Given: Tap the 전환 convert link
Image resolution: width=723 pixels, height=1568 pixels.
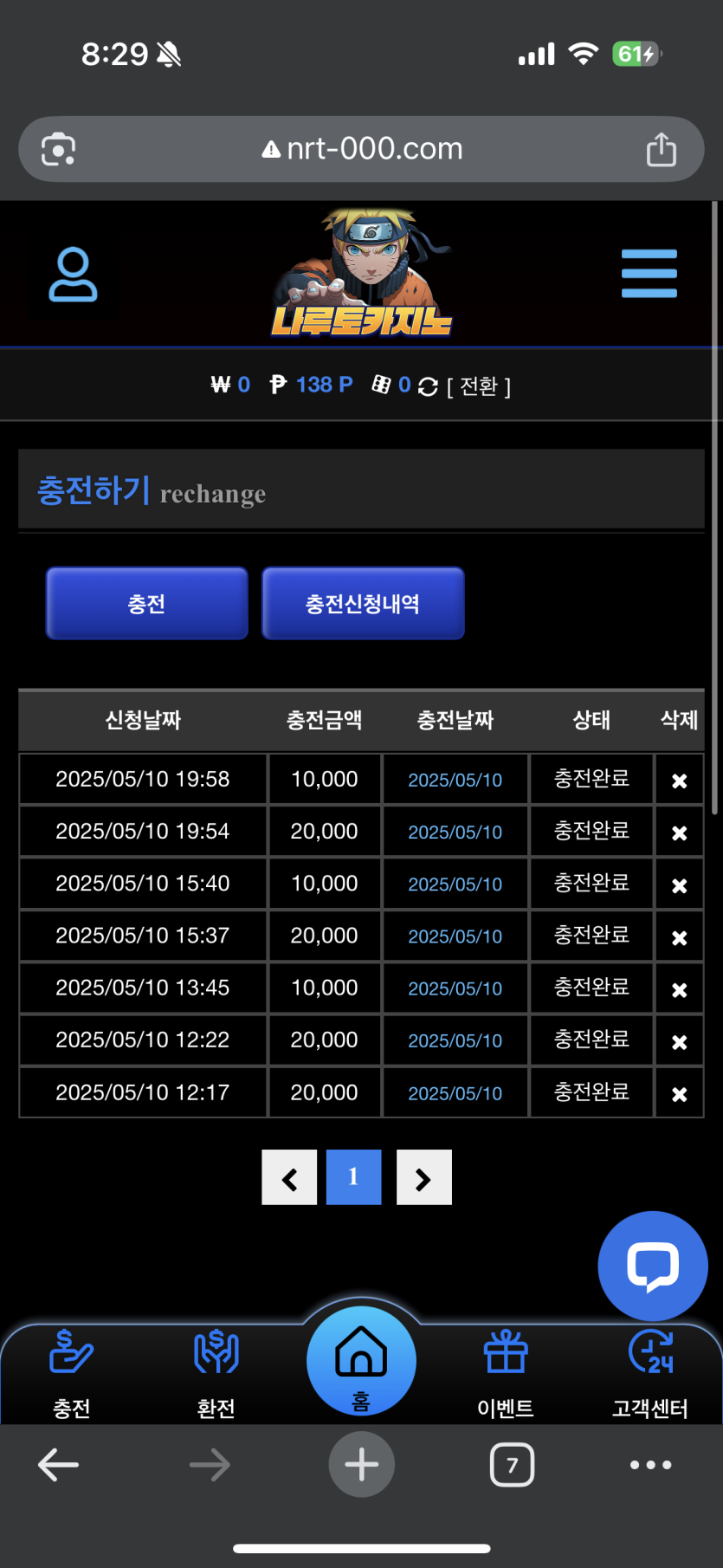Looking at the screenshot, I should tap(478, 386).
